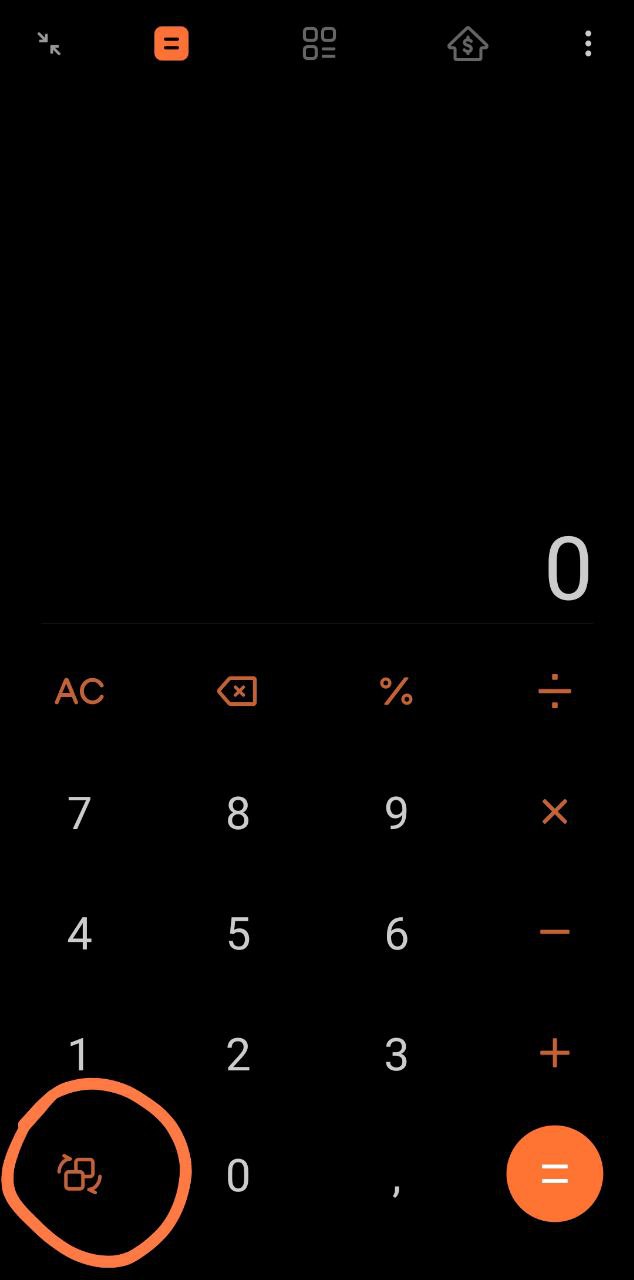
Task: Delete last digit with backspace key
Action: (x=237, y=691)
